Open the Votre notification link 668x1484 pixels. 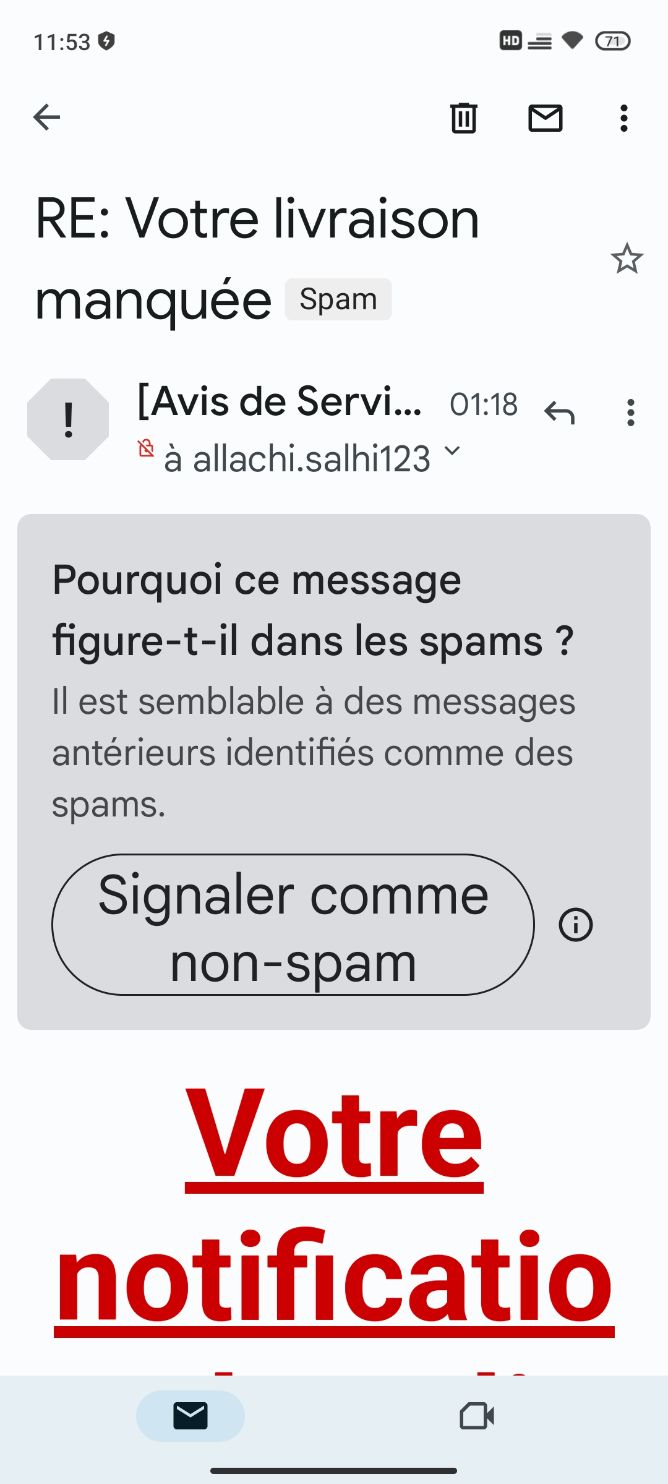tap(334, 1209)
